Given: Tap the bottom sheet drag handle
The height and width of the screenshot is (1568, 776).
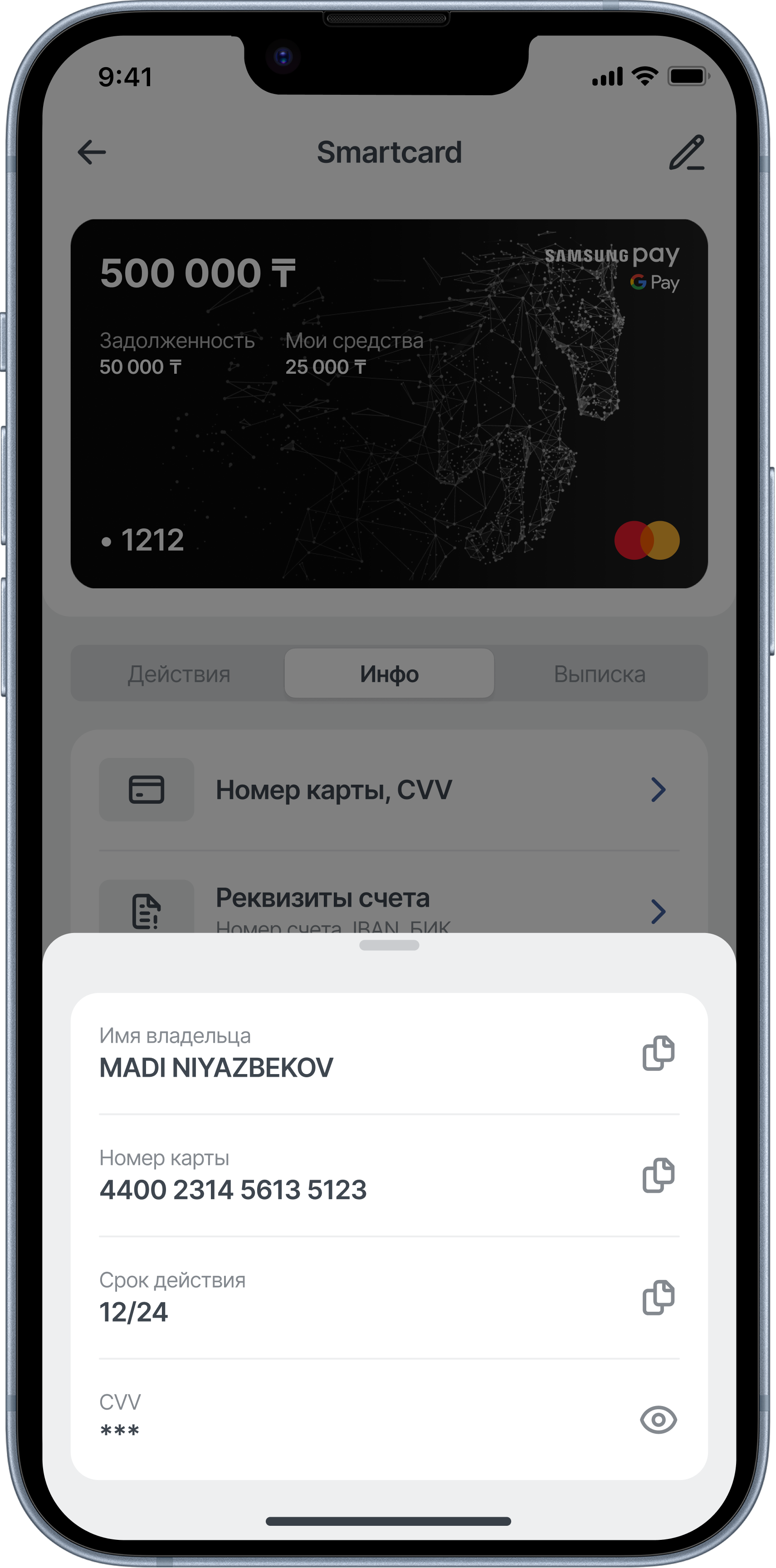Looking at the screenshot, I should tap(389, 945).
